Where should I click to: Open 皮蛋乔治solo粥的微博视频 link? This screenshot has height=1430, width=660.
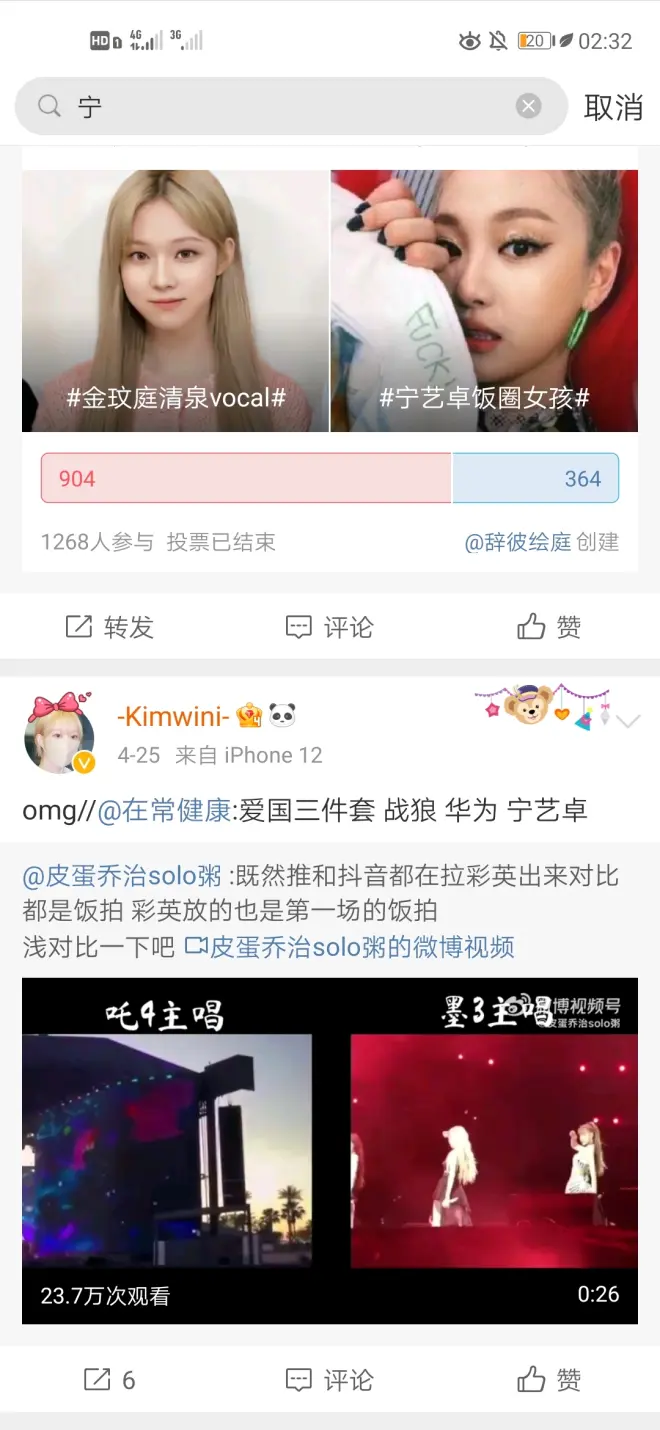coord(350,946)
